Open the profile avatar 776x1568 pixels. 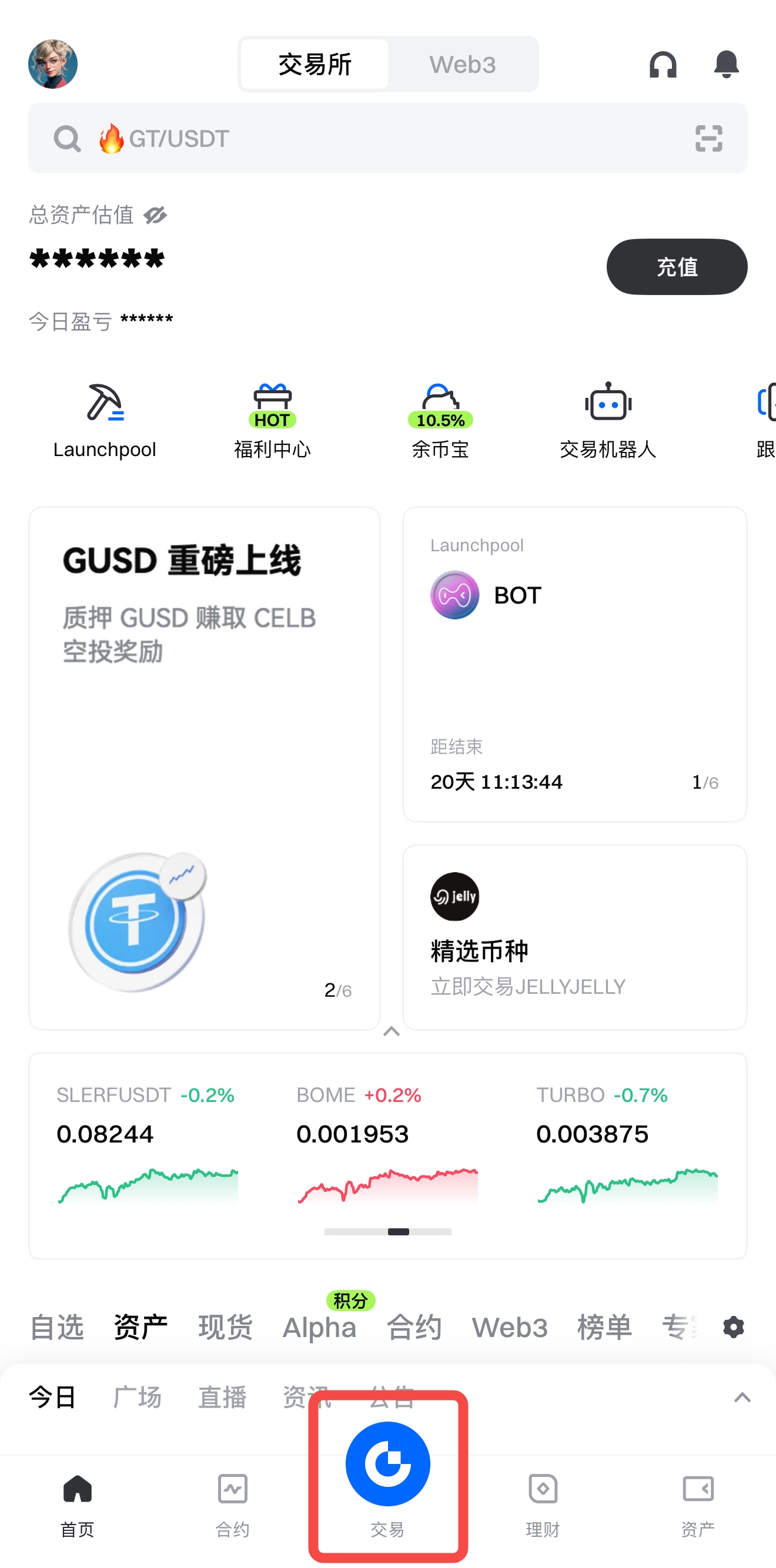pos(53,64)
